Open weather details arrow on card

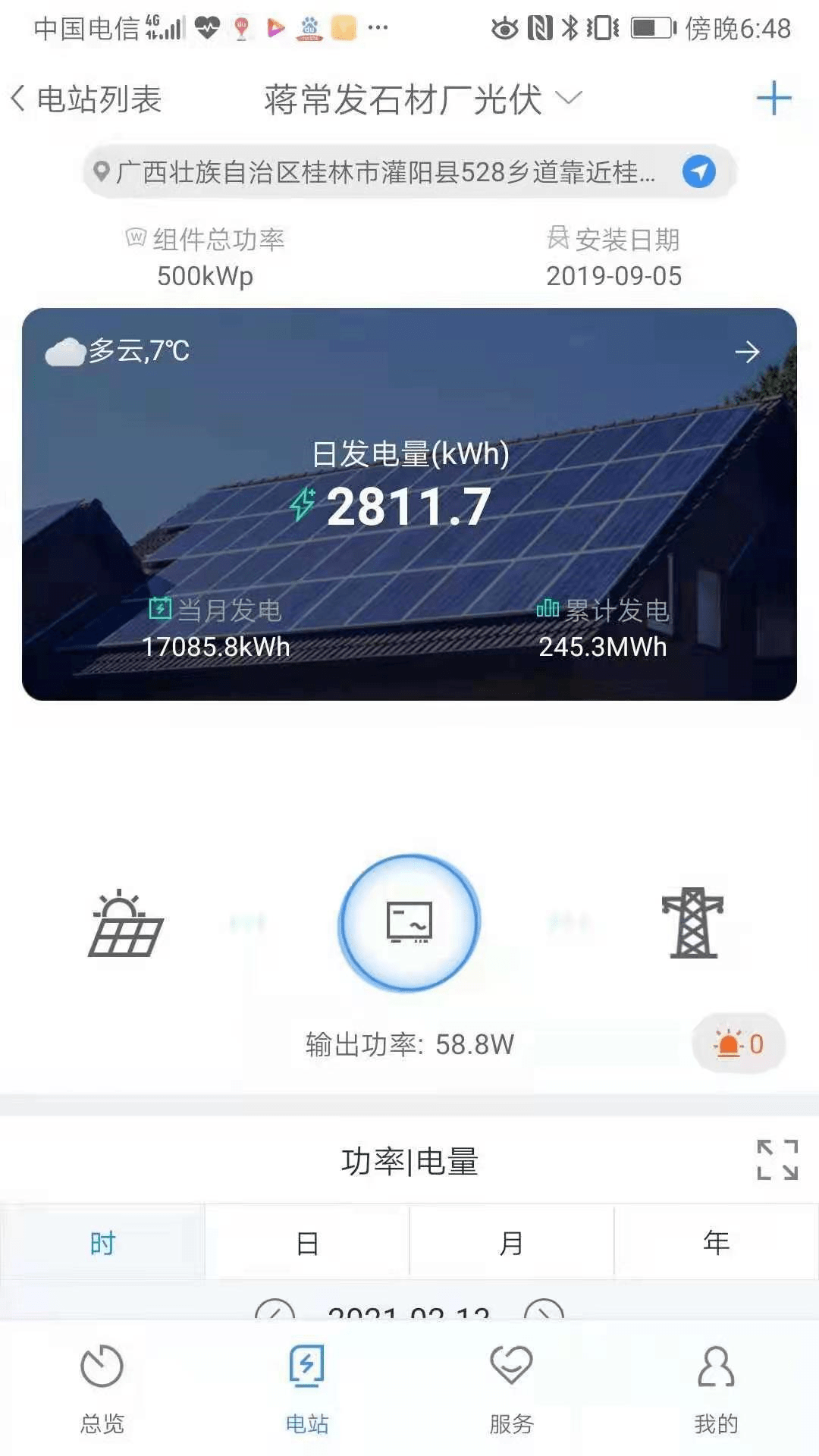(x=747, y=352)
